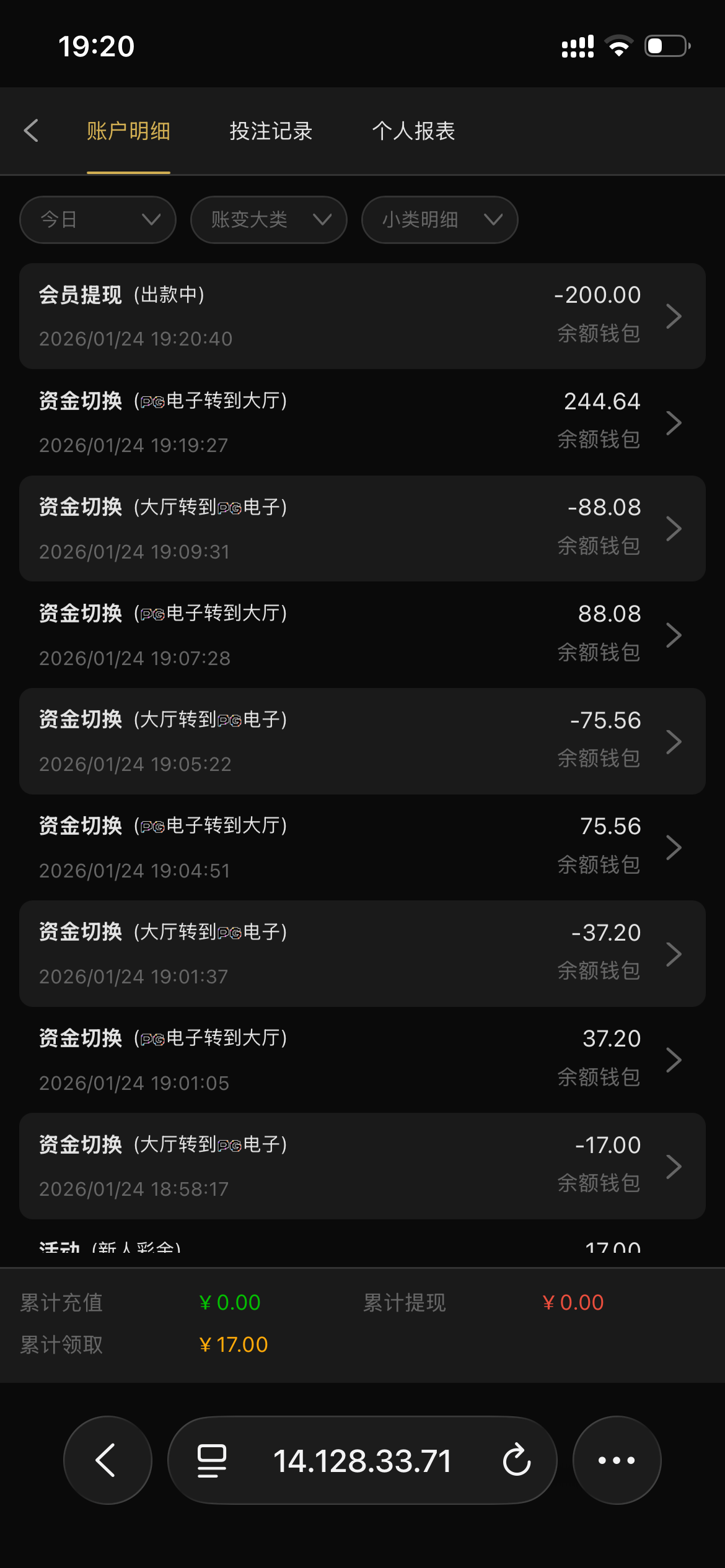The width and height of the screenshot is (725, 1568).
Task: Tap the 累计充值 ¥0.00 amount
Action: 230,1302
